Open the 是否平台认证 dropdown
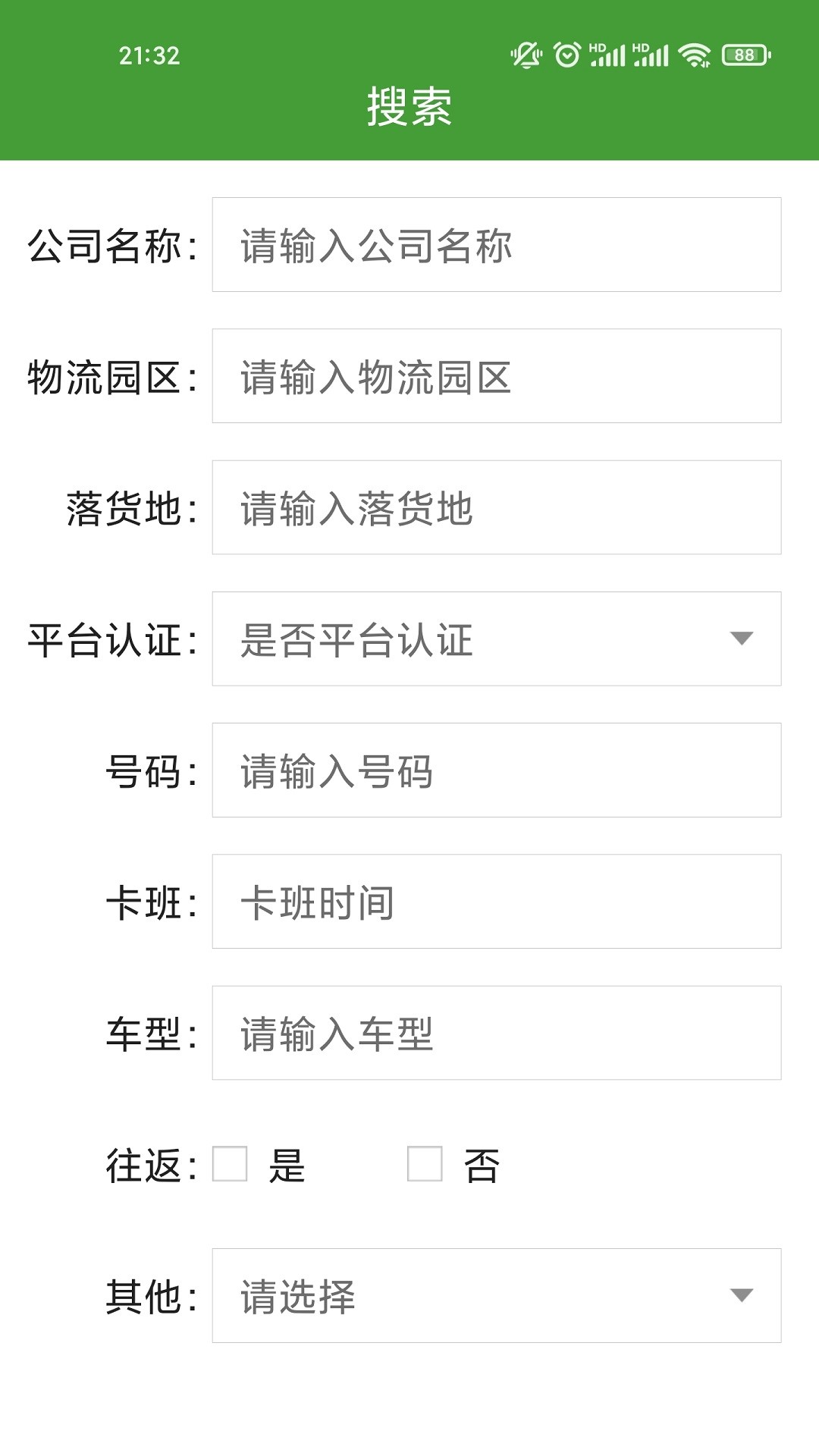 click(497, 639)
